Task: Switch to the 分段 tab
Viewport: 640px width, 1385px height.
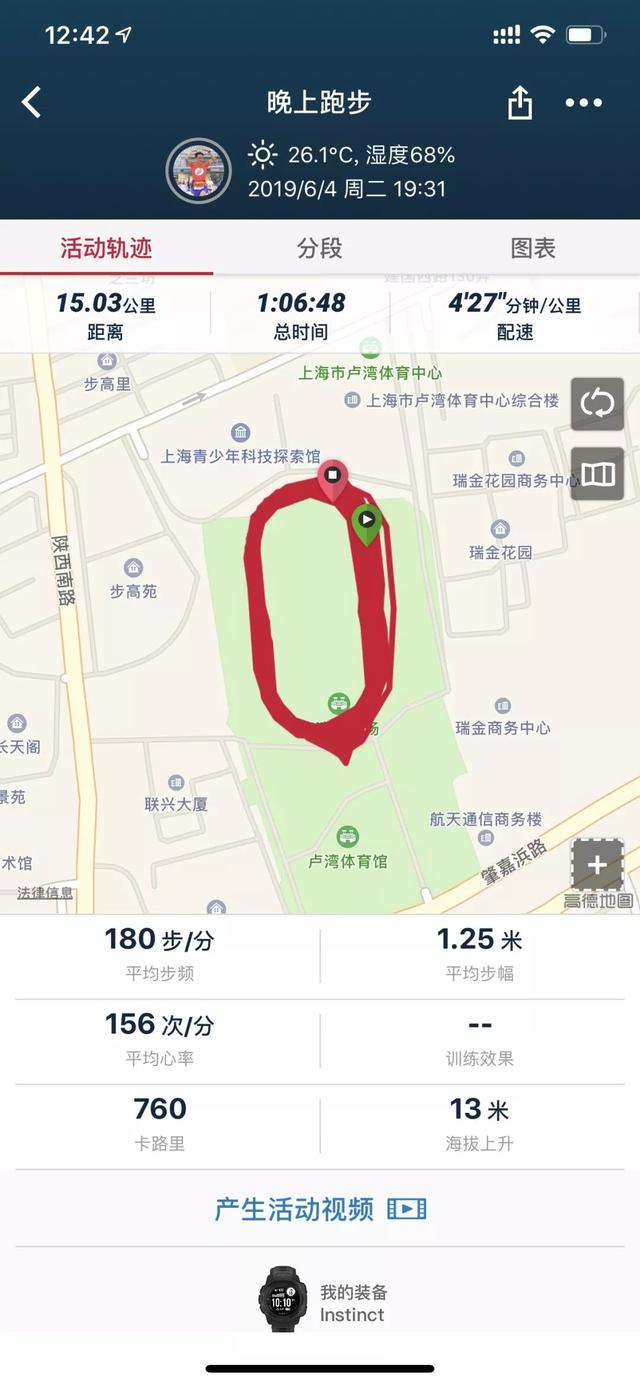Action: point(320,248)
